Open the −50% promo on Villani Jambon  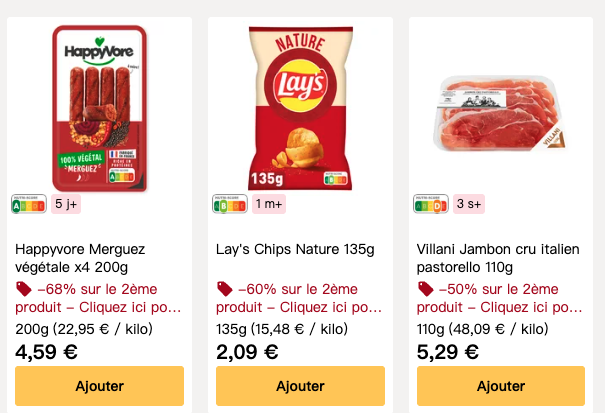(500, 298)
